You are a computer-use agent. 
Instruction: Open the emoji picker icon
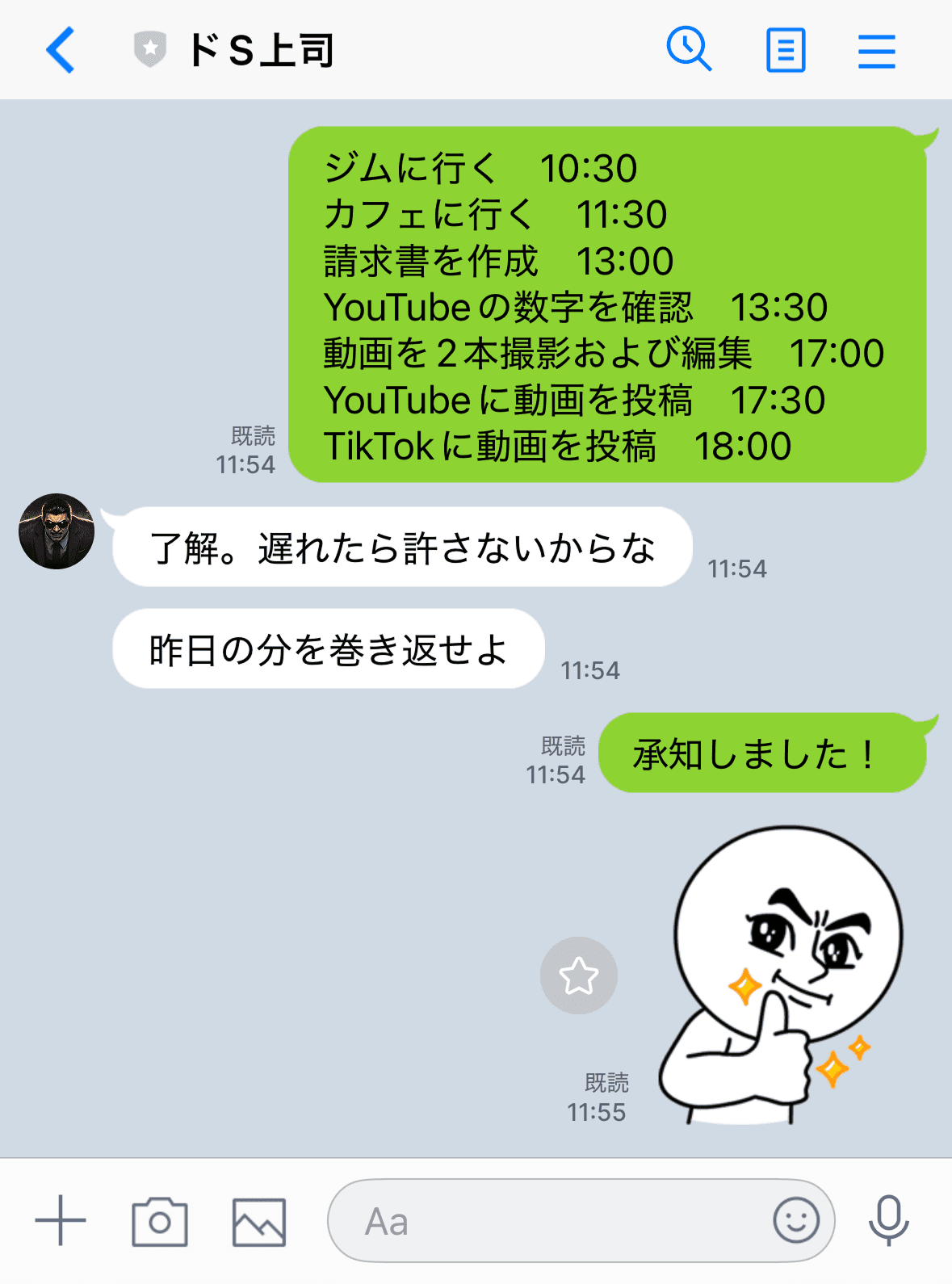[795, 1221]
